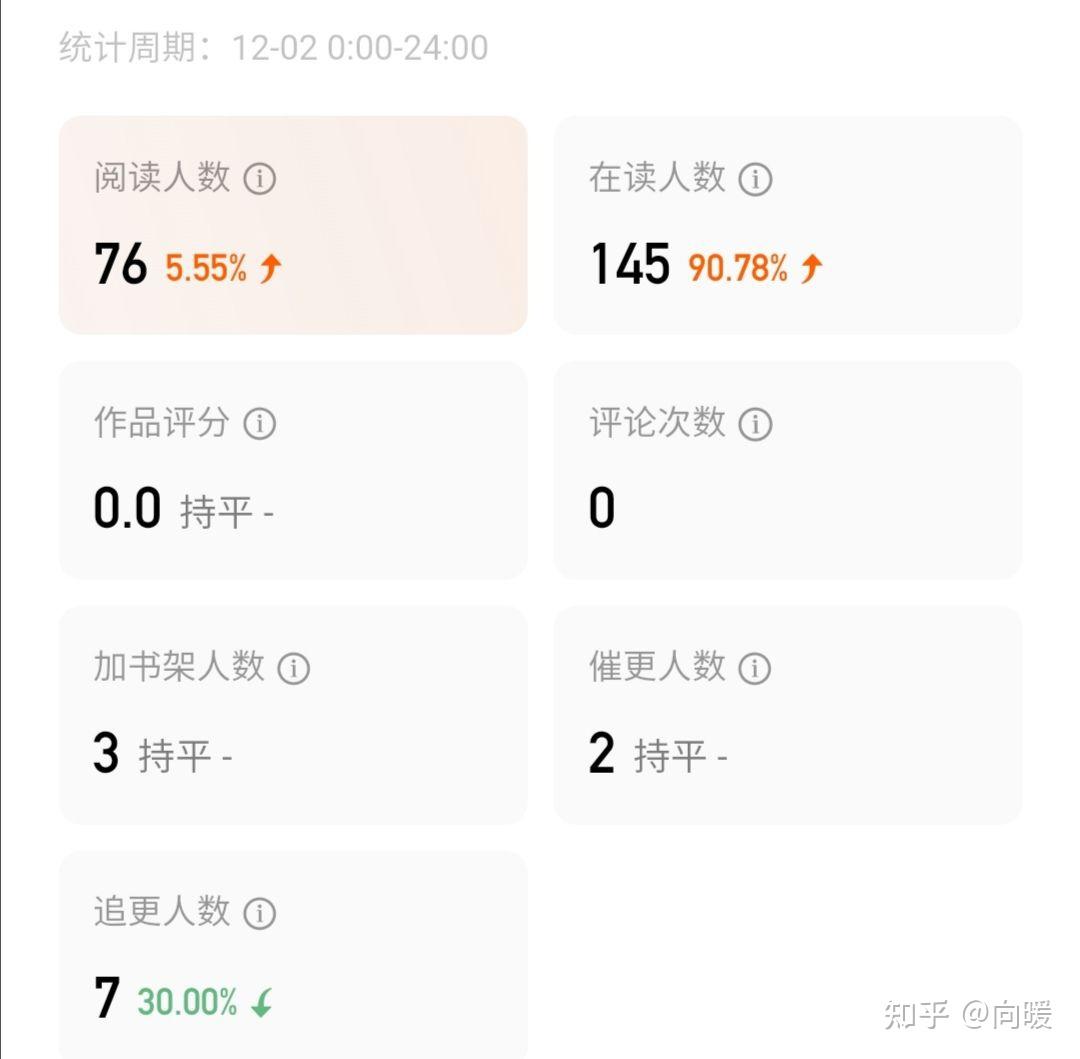1080x1059 pixels.
Task: View explanation icon for 评论次数
Action: (x=756, y=423)
